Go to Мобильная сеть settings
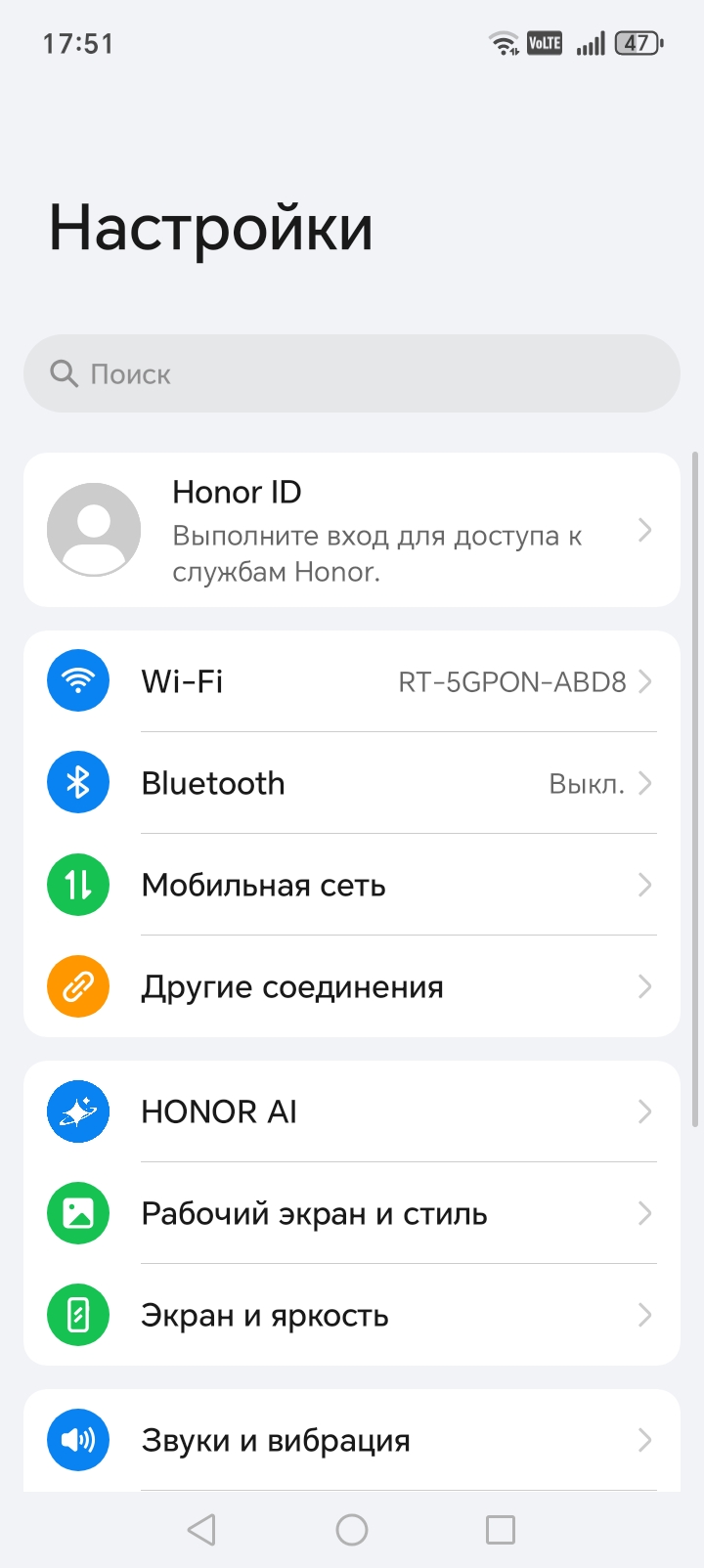Screen dimensions: 704x1568 click(x=352, y=885)
